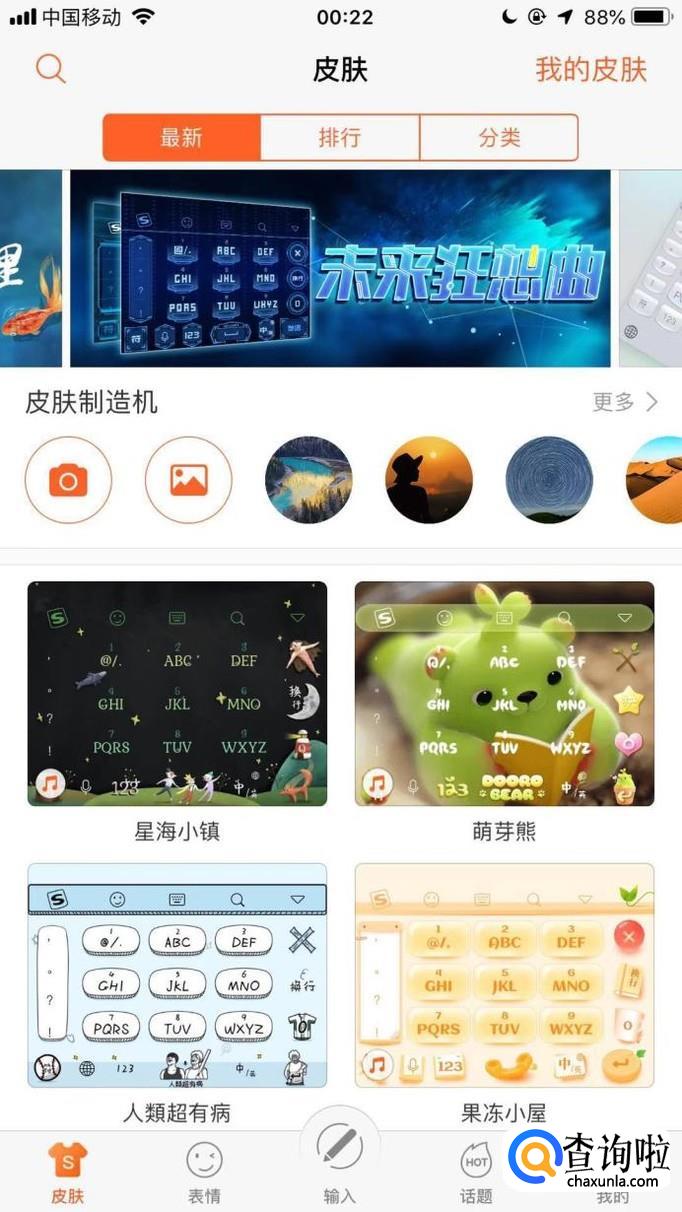Select the sunset silhouette skin preset
The image size is (682, 1212).
[429, 480]
